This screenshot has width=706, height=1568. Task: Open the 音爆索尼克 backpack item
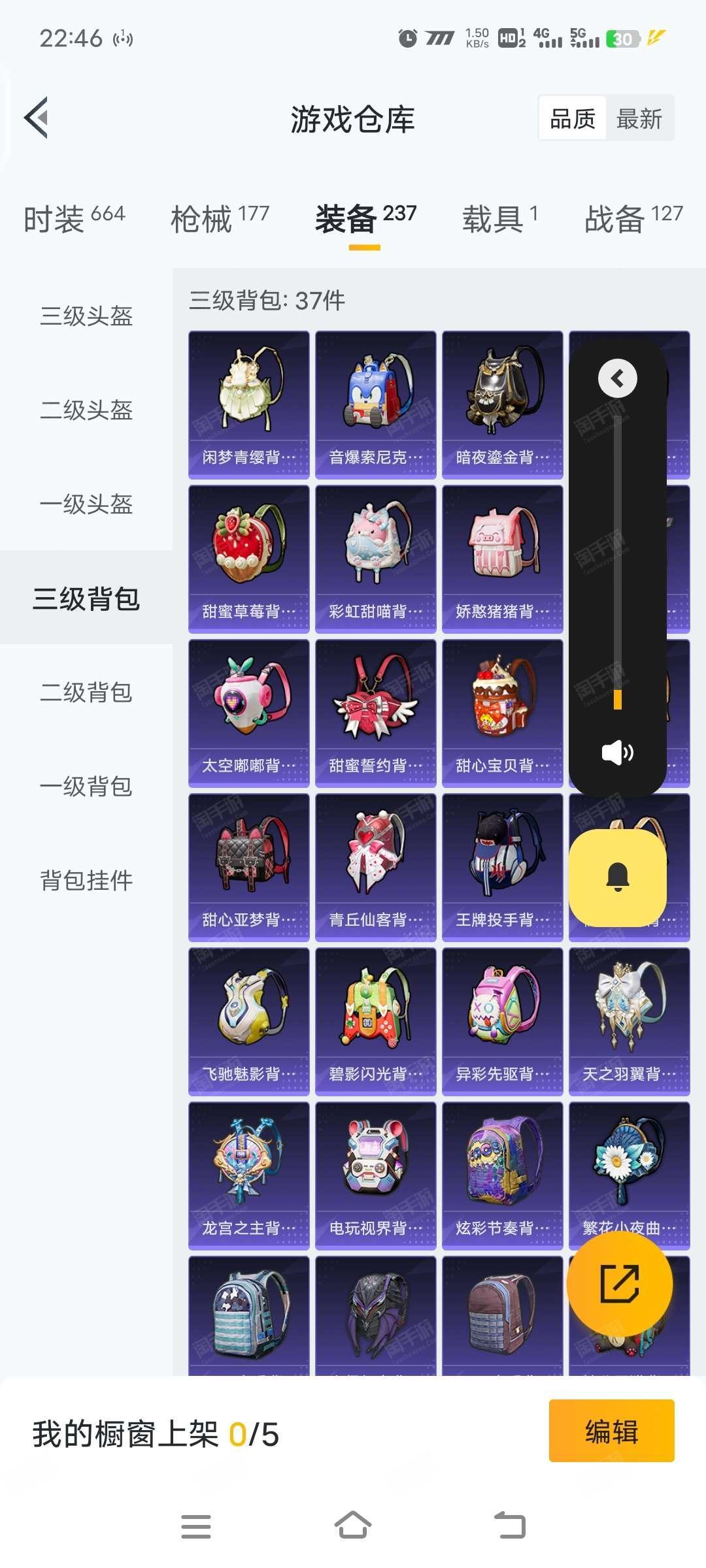click(x=376, y=404)
